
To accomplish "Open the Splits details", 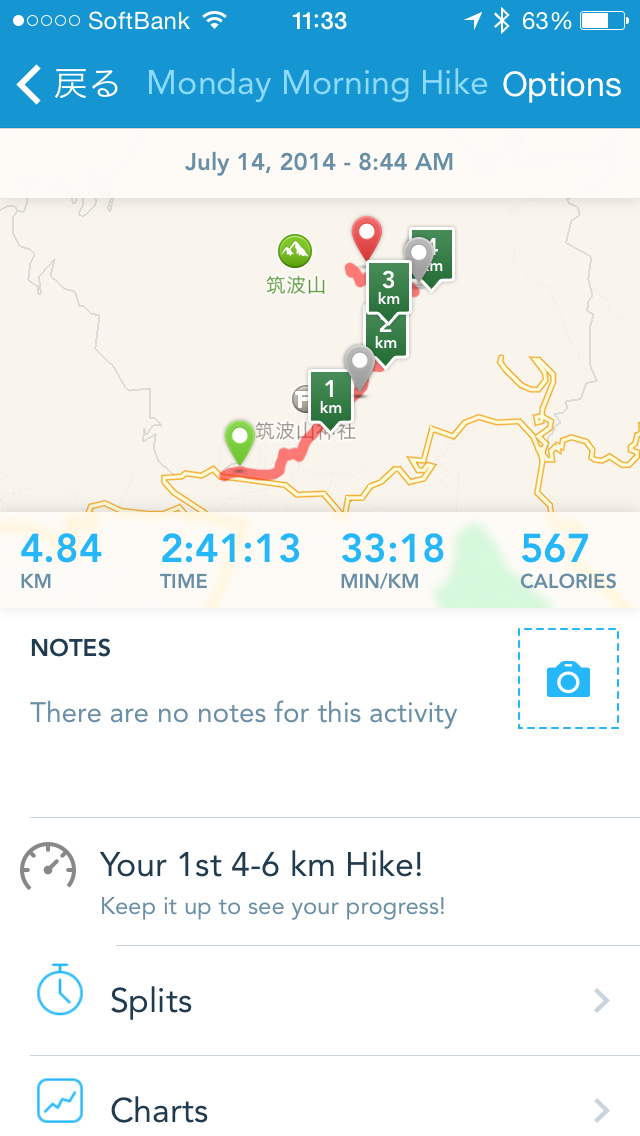I will pos(320,1001).
